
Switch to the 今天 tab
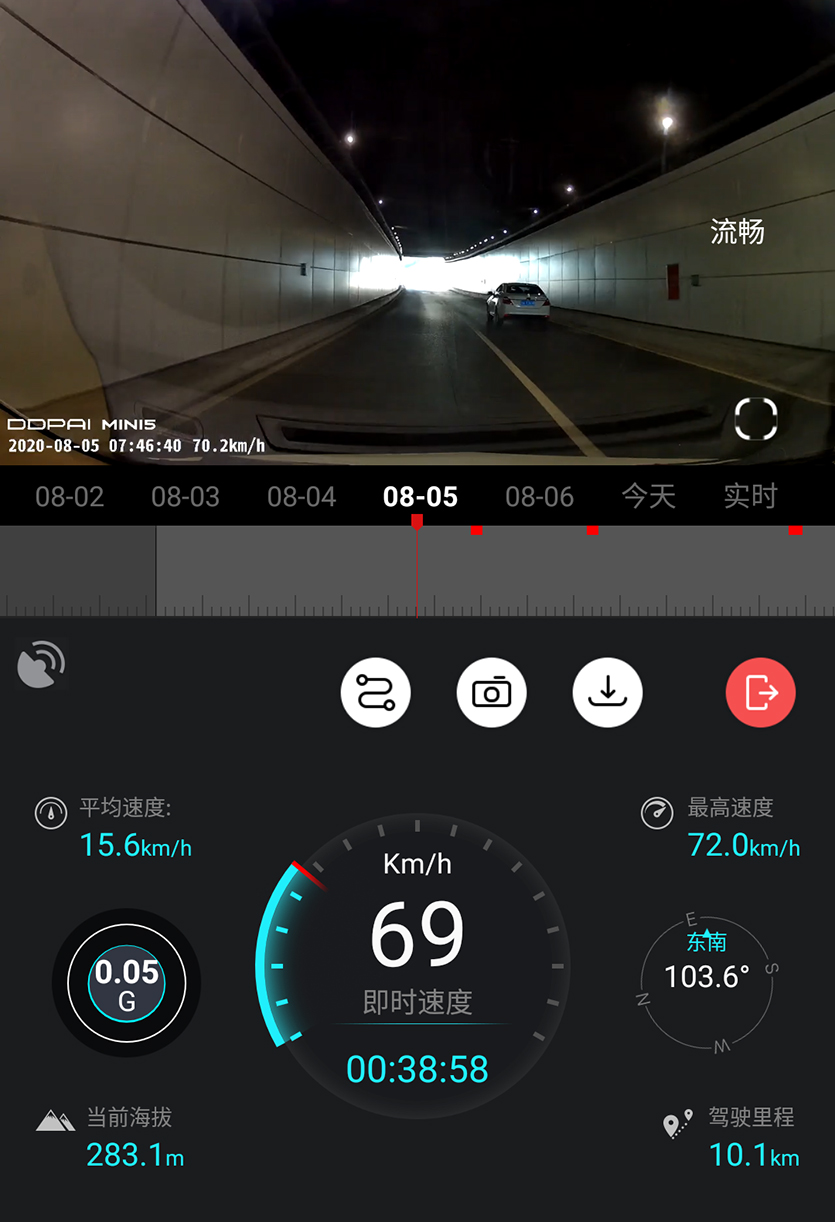tap(648, 497)
